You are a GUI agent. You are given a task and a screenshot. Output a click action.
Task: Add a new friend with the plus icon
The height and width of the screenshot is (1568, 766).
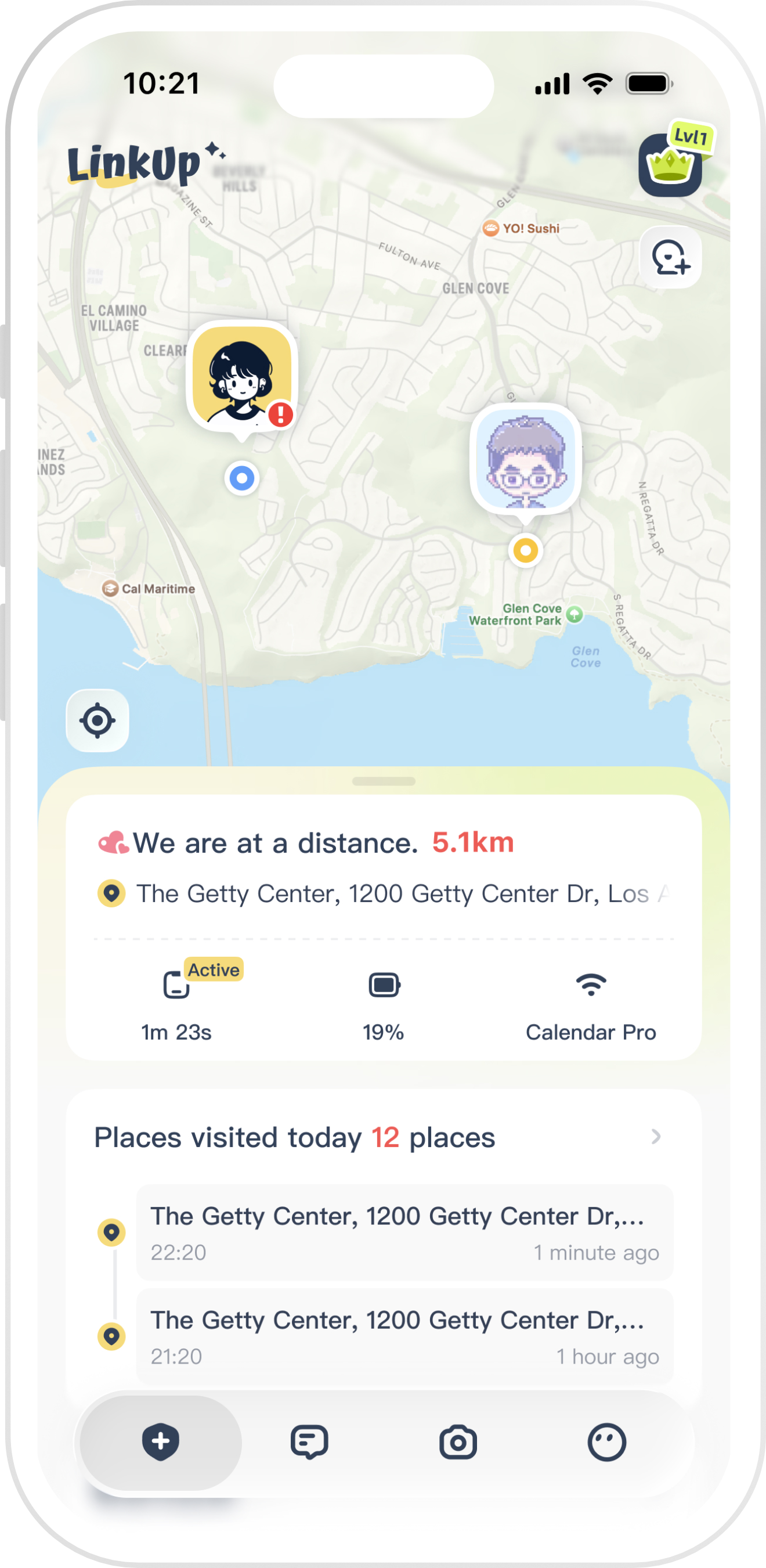pos(670,258)
